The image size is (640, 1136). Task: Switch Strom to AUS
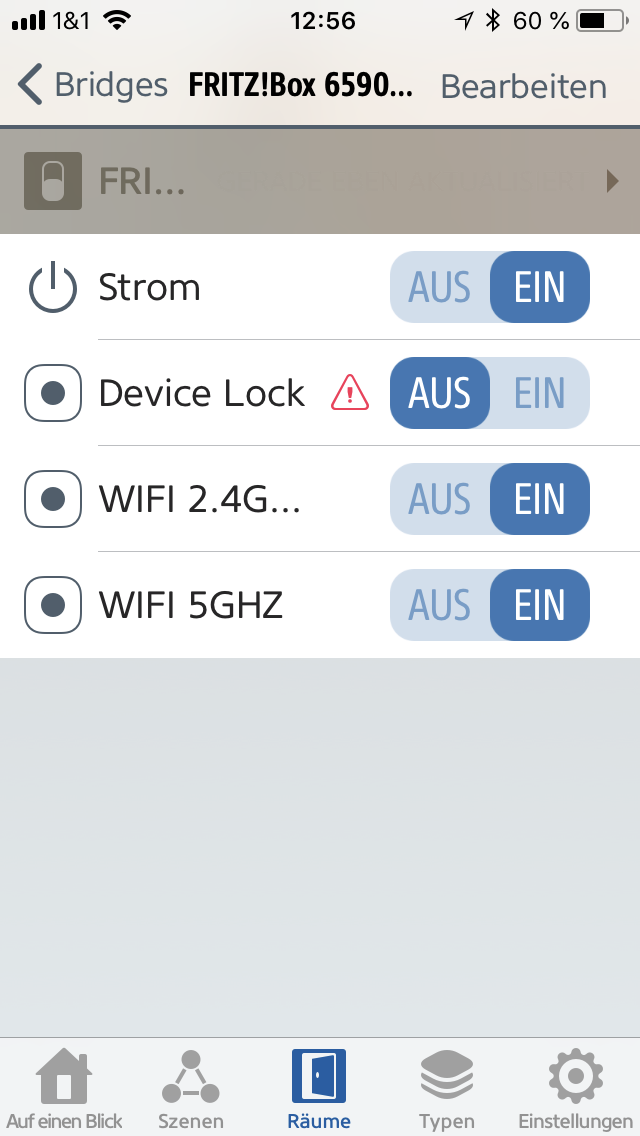pos(440,288)
